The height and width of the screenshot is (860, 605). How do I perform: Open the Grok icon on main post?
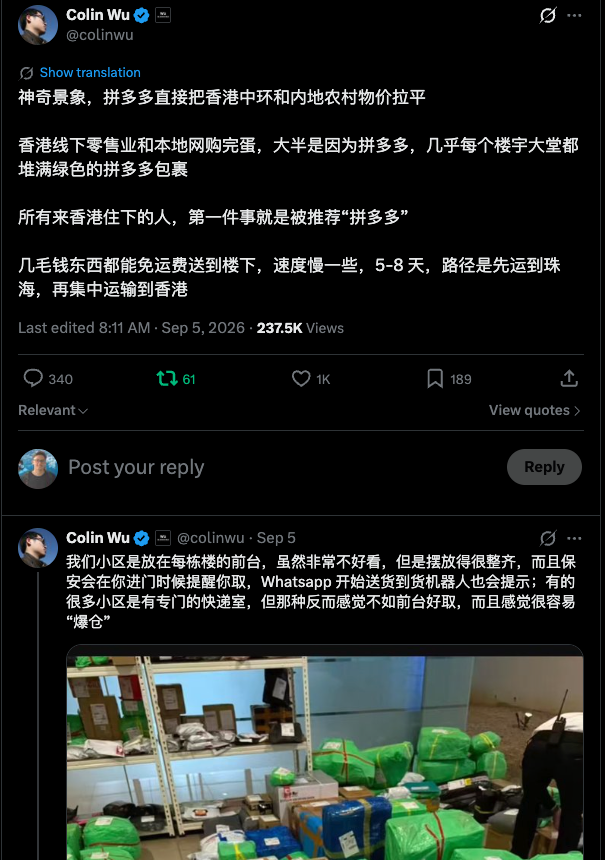coord(547,15)
